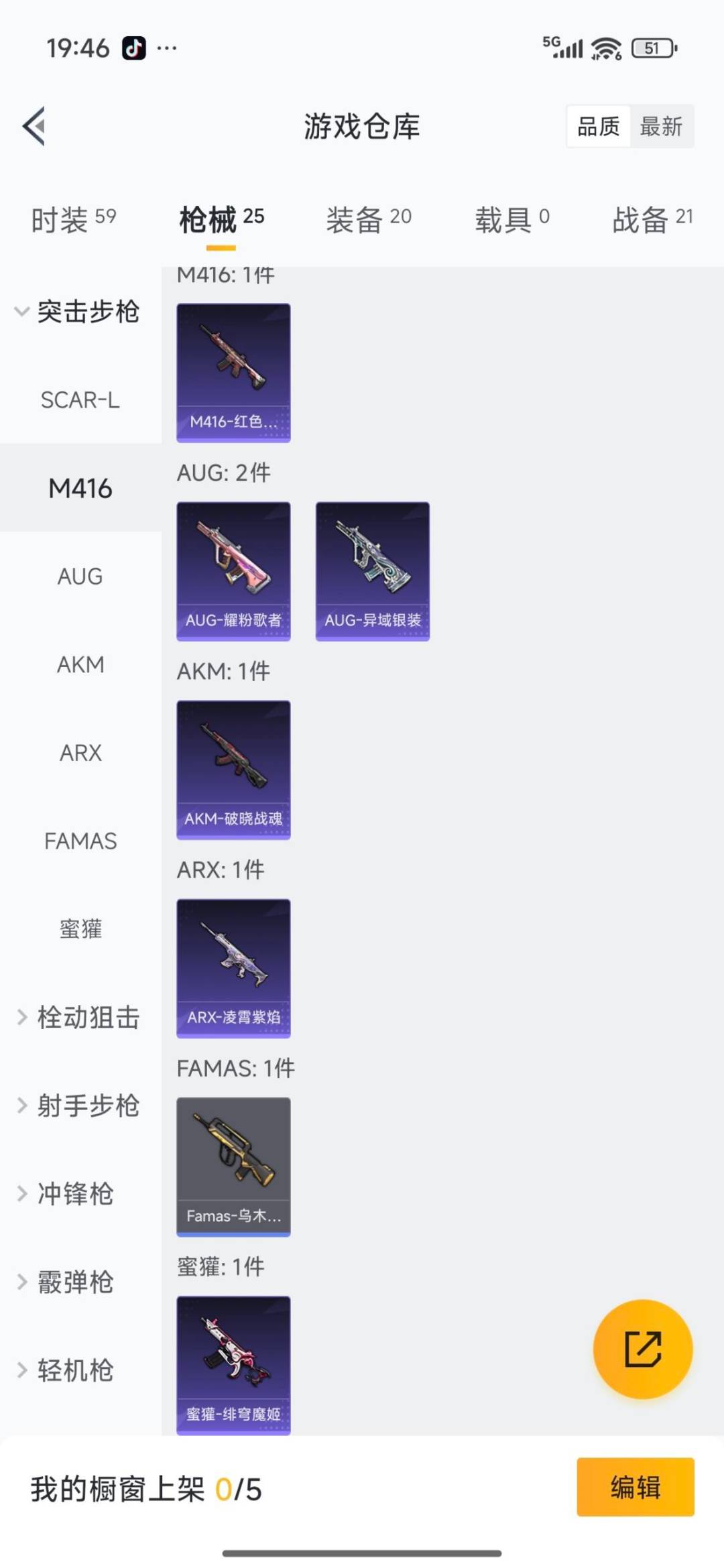
Task: Sort inventory by 品质
Action: coord(598,126)
